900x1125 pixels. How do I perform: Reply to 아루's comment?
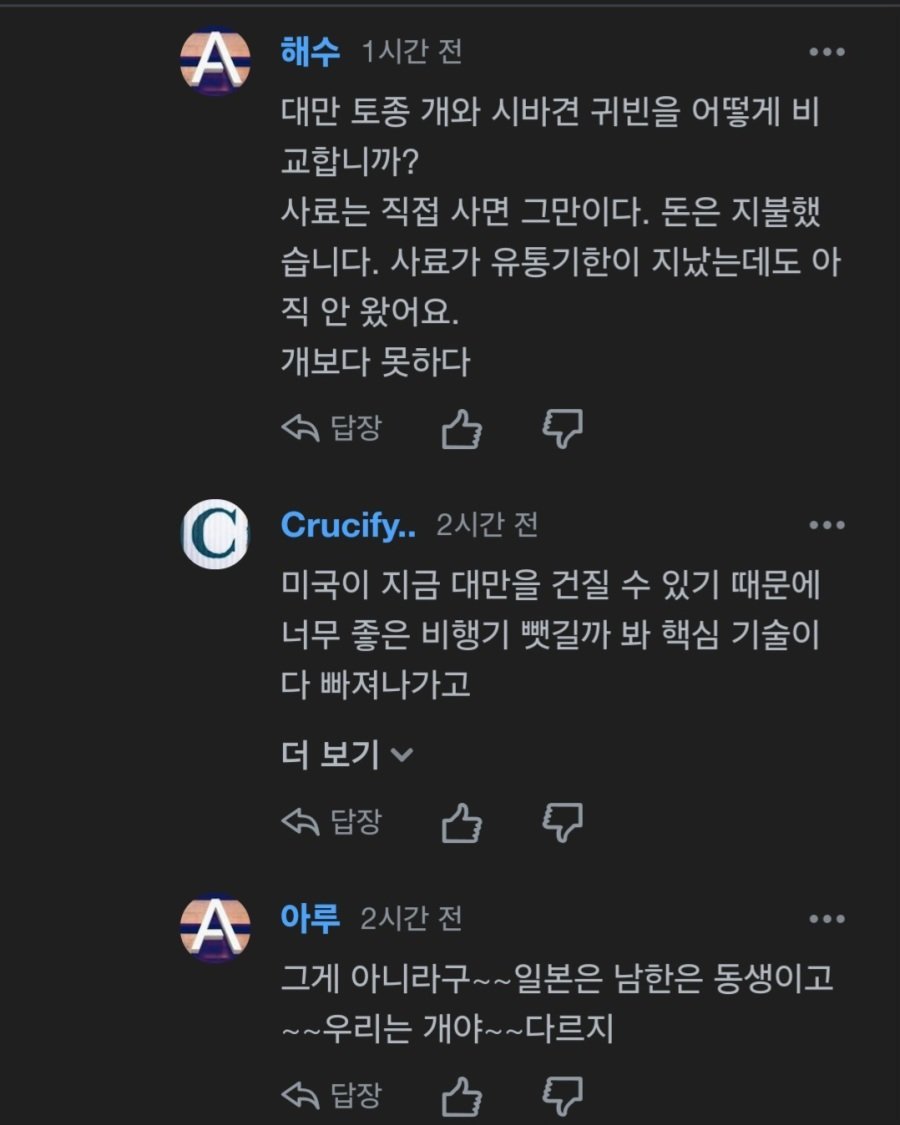332,1095
